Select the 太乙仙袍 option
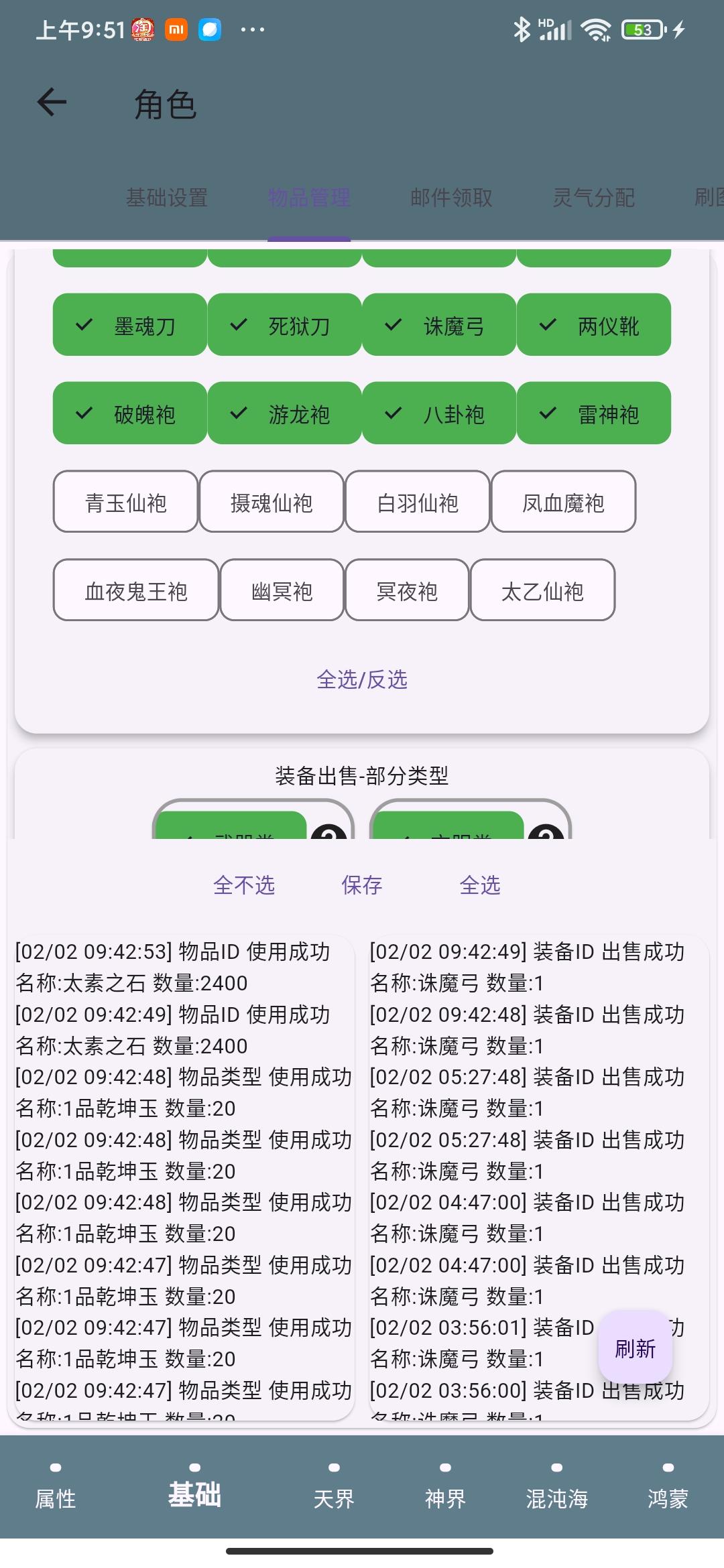Viewport: 724px width, 1568px height. pyautogui.click(x=542, y=590)
